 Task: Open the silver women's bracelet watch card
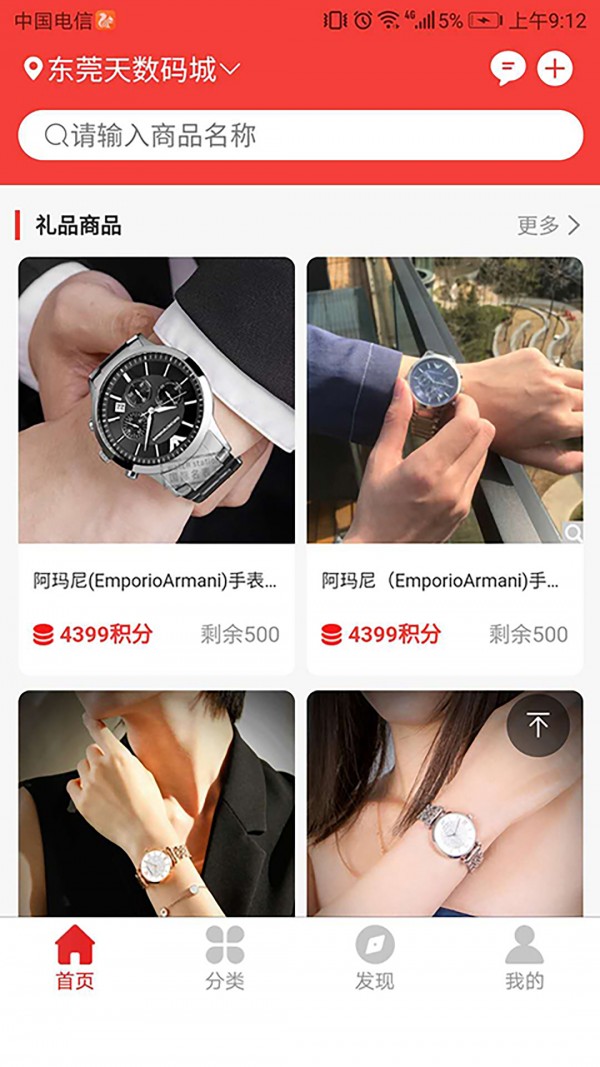445,804
